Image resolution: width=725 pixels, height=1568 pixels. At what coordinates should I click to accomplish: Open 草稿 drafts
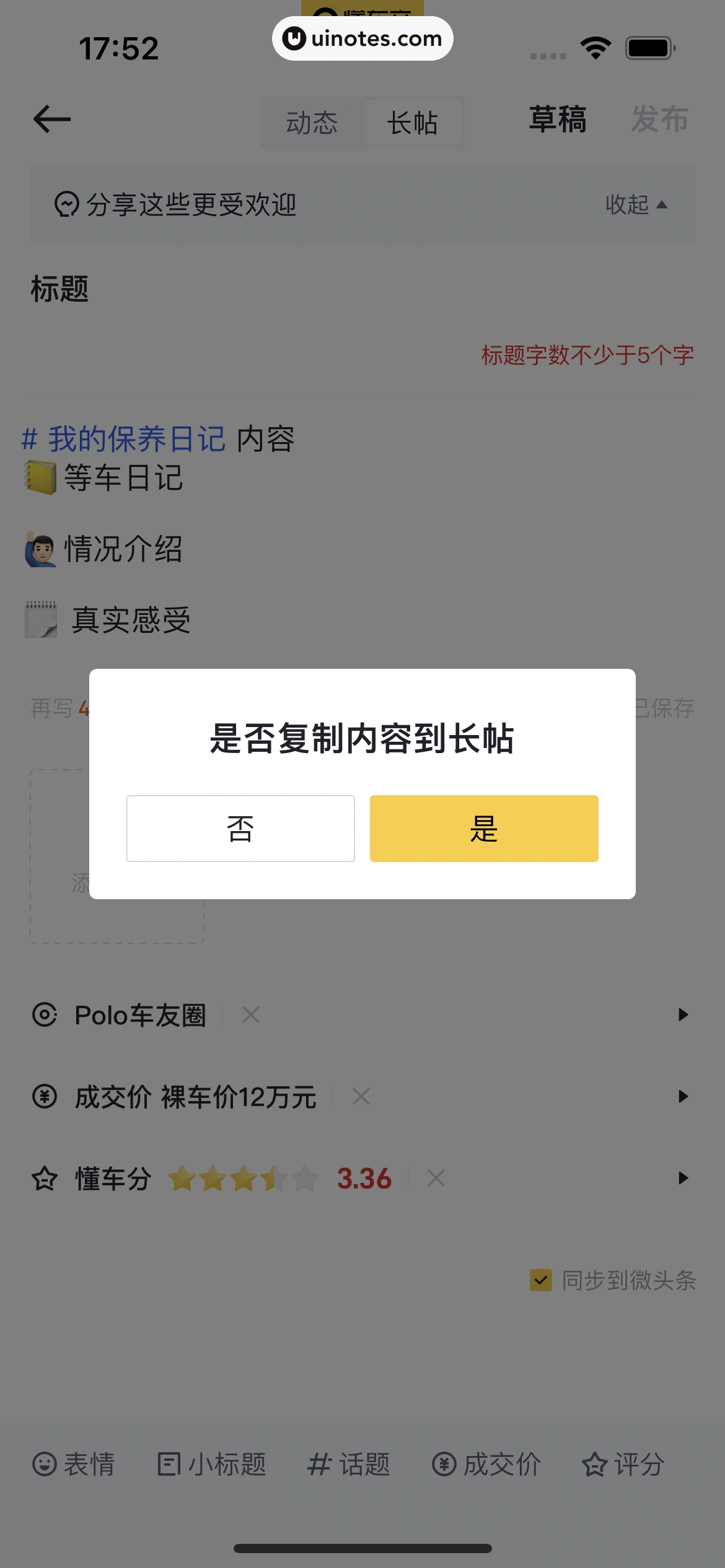point(558,119)
